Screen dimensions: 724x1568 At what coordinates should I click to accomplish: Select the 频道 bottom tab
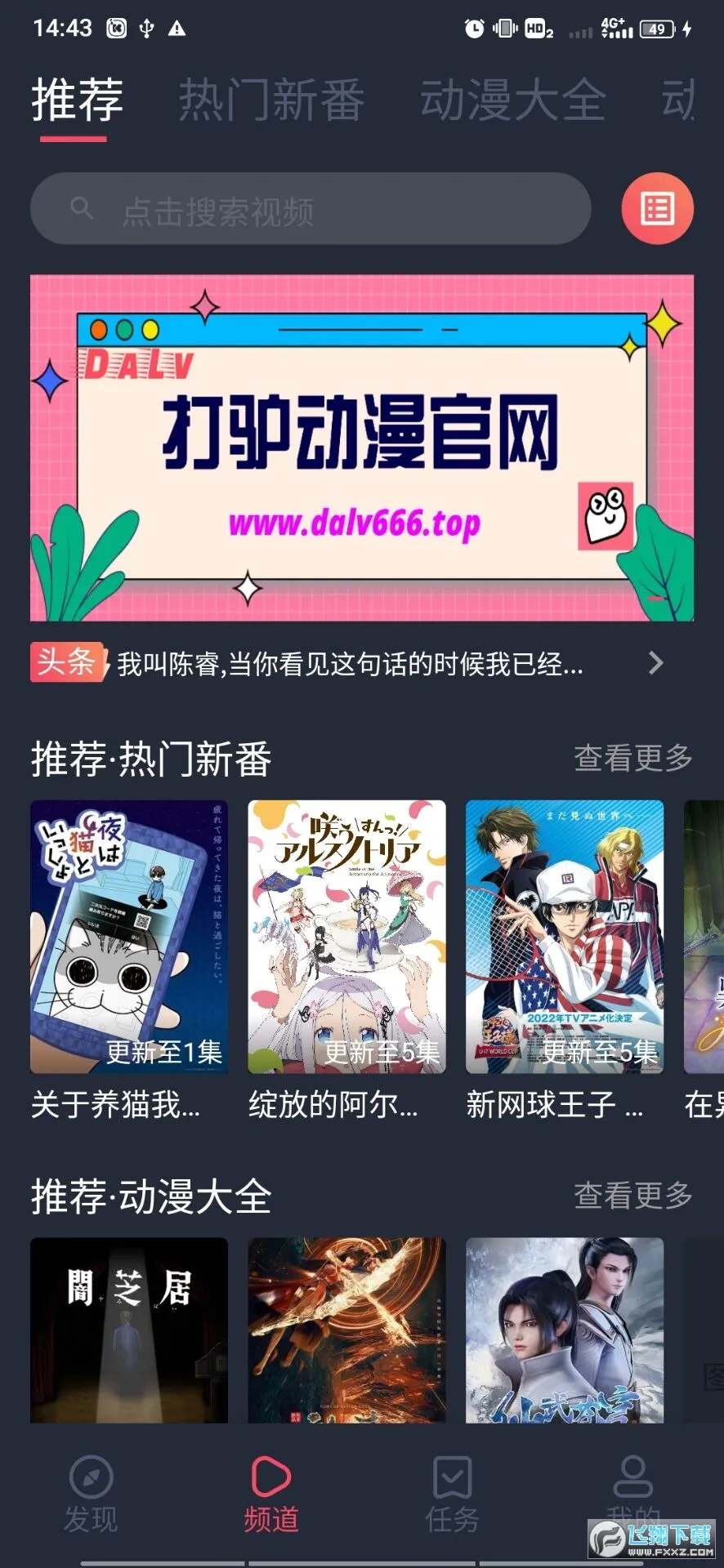pyautogui.click(x=271, y=1494)
